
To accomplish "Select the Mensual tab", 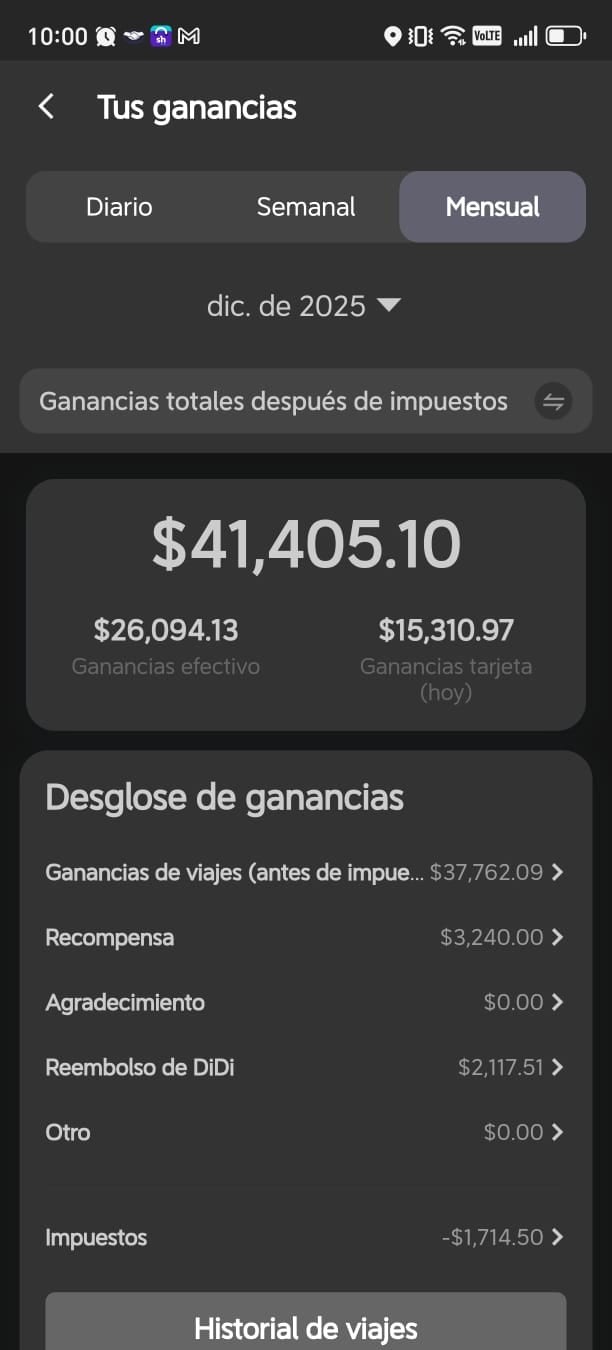I will [492, 207].
